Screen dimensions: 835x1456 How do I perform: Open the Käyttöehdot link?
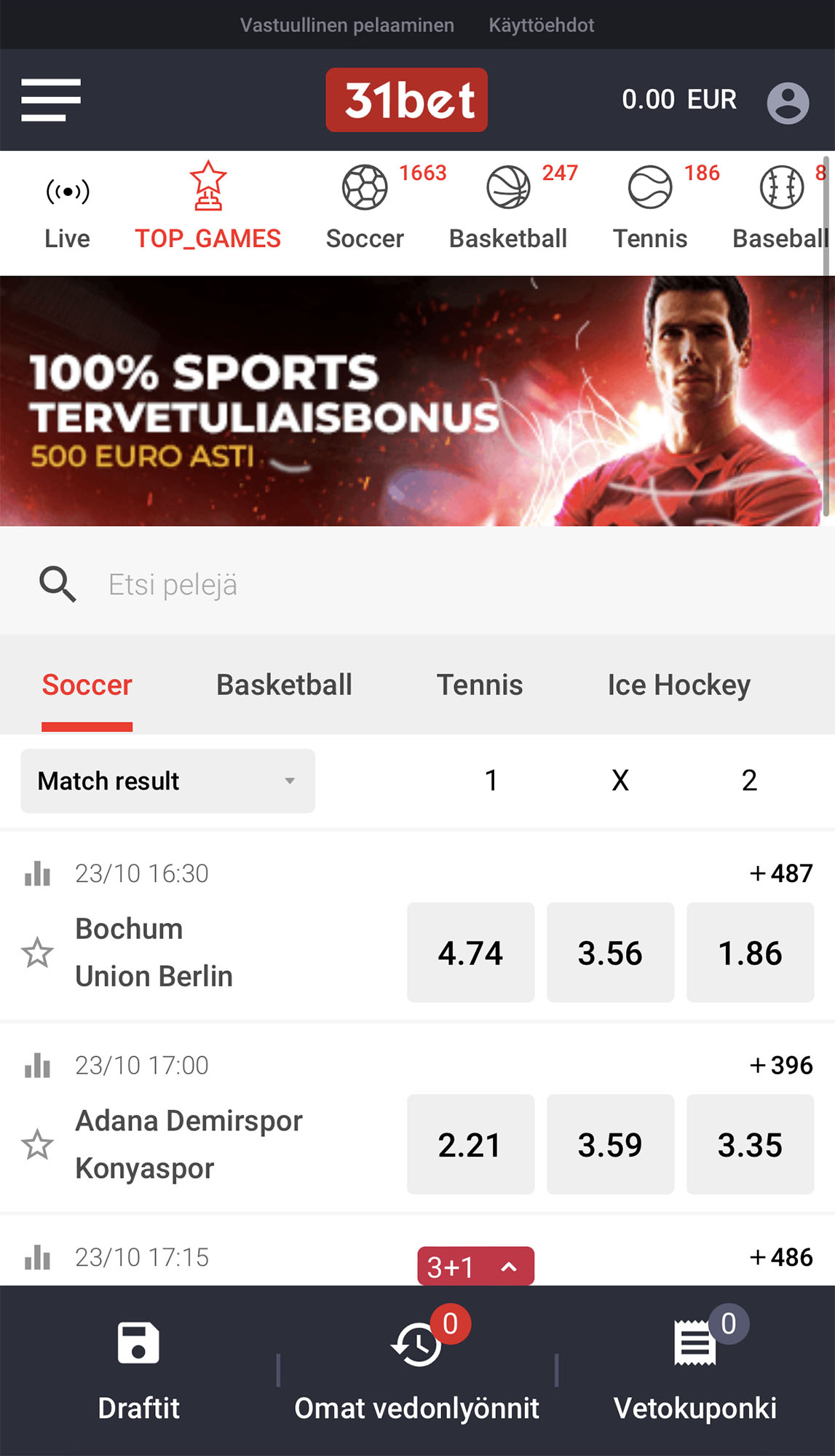541,25
